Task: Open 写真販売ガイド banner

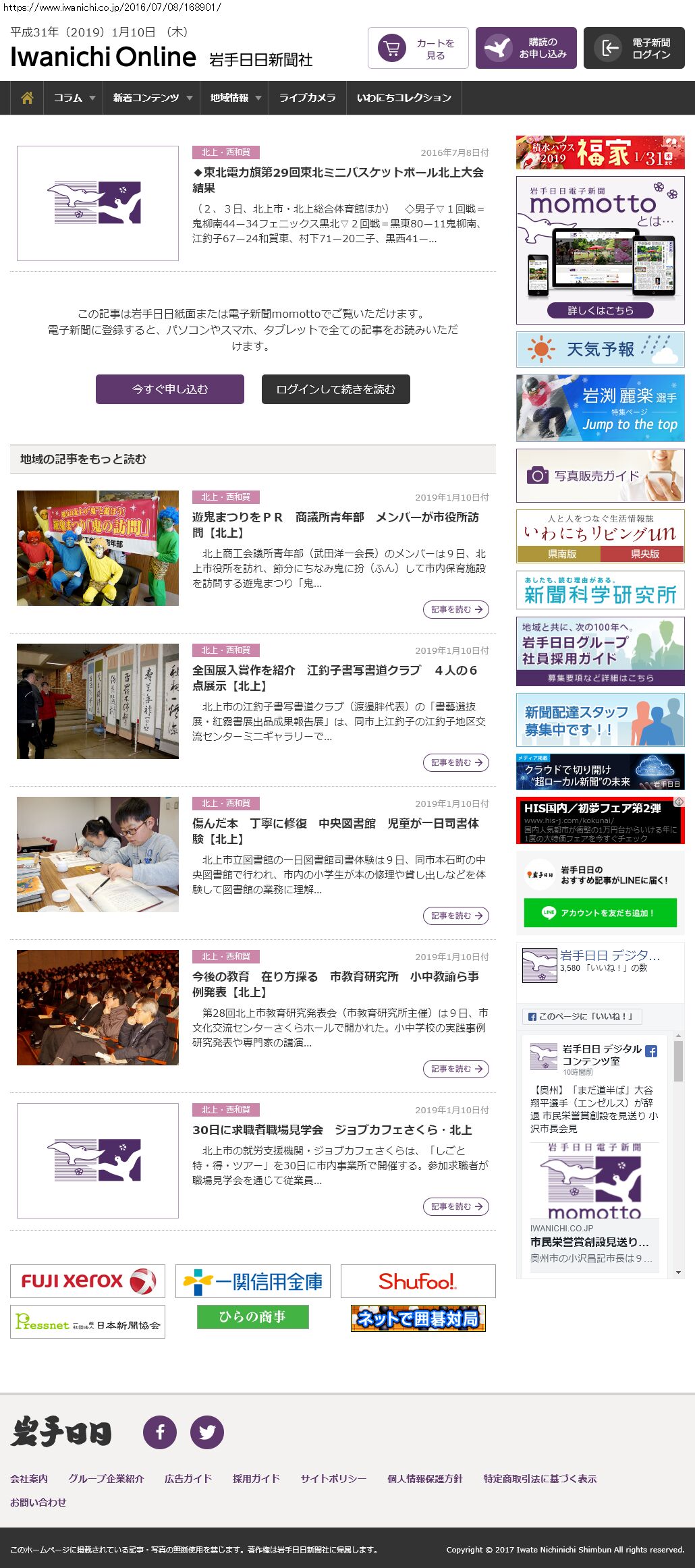Action: pyautogui.click(x=600, y=476)
